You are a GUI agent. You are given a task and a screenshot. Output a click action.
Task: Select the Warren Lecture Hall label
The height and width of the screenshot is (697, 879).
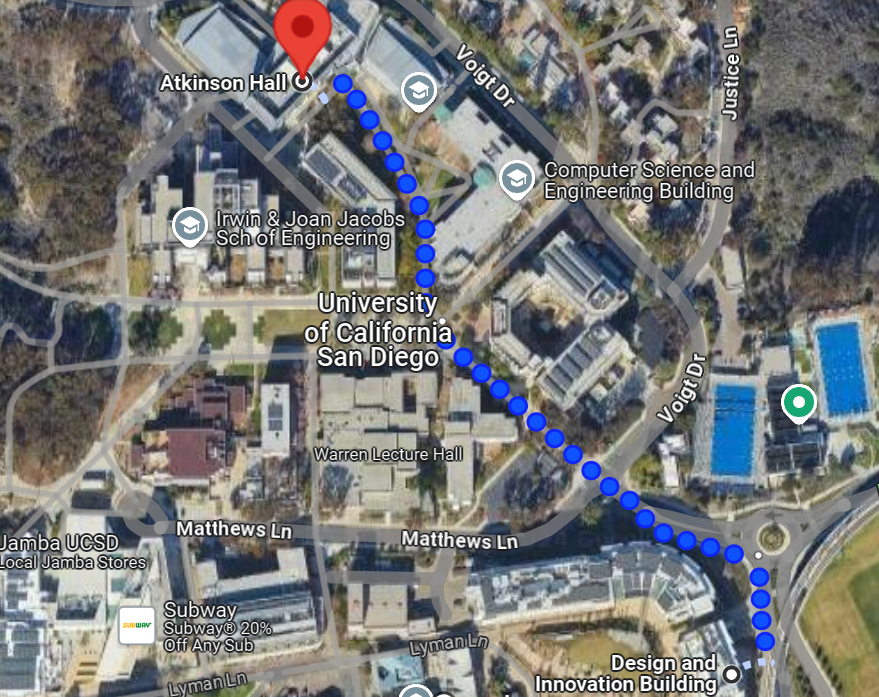(x=388, y=454)
